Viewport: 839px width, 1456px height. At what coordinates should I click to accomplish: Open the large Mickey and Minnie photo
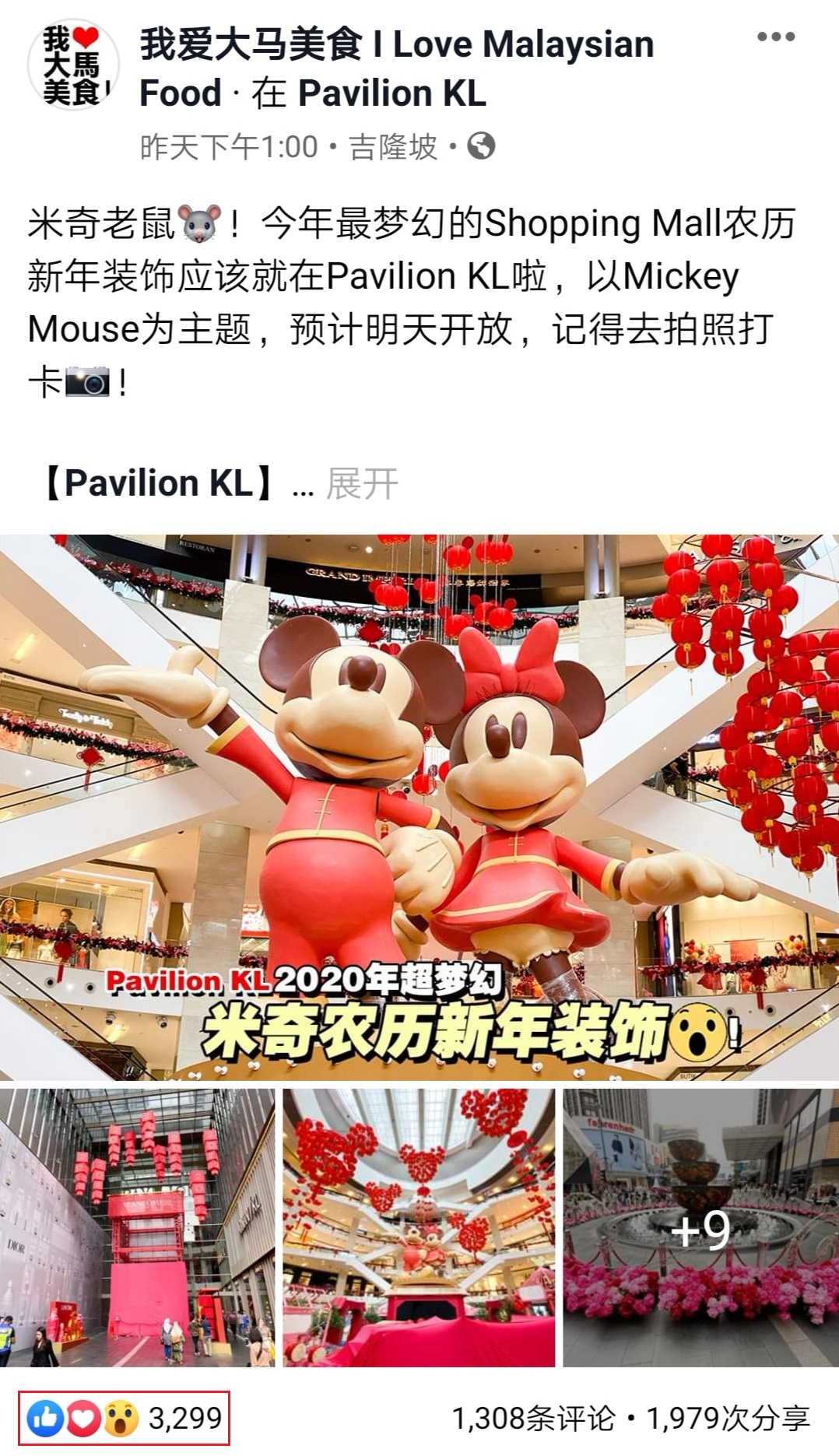click(x=419, y=807)
